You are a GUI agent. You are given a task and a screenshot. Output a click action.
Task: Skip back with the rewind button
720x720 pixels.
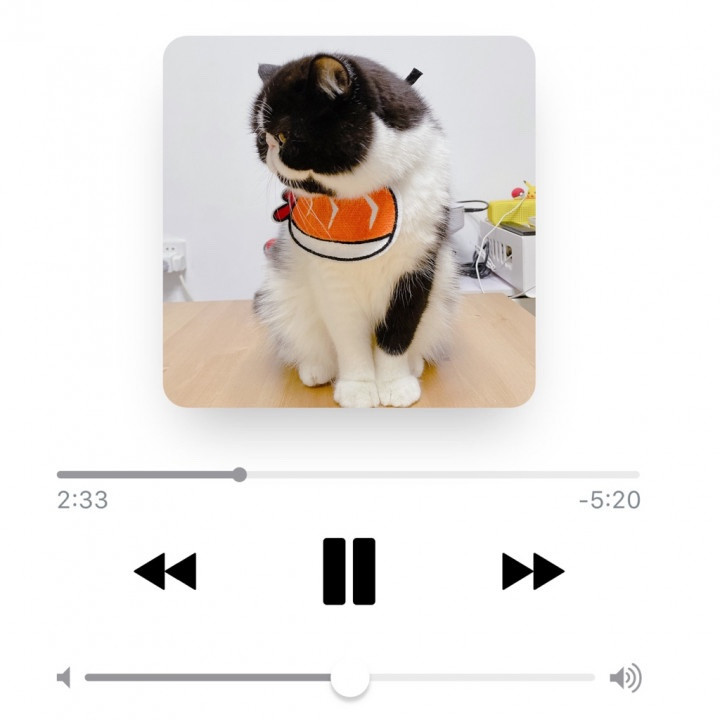click(x=165, y=571)
